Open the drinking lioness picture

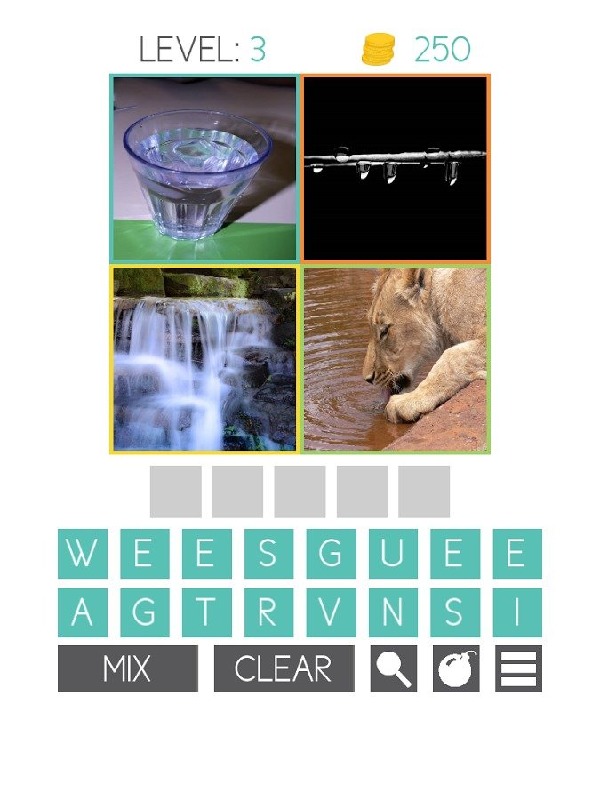(x=396, y=359)
